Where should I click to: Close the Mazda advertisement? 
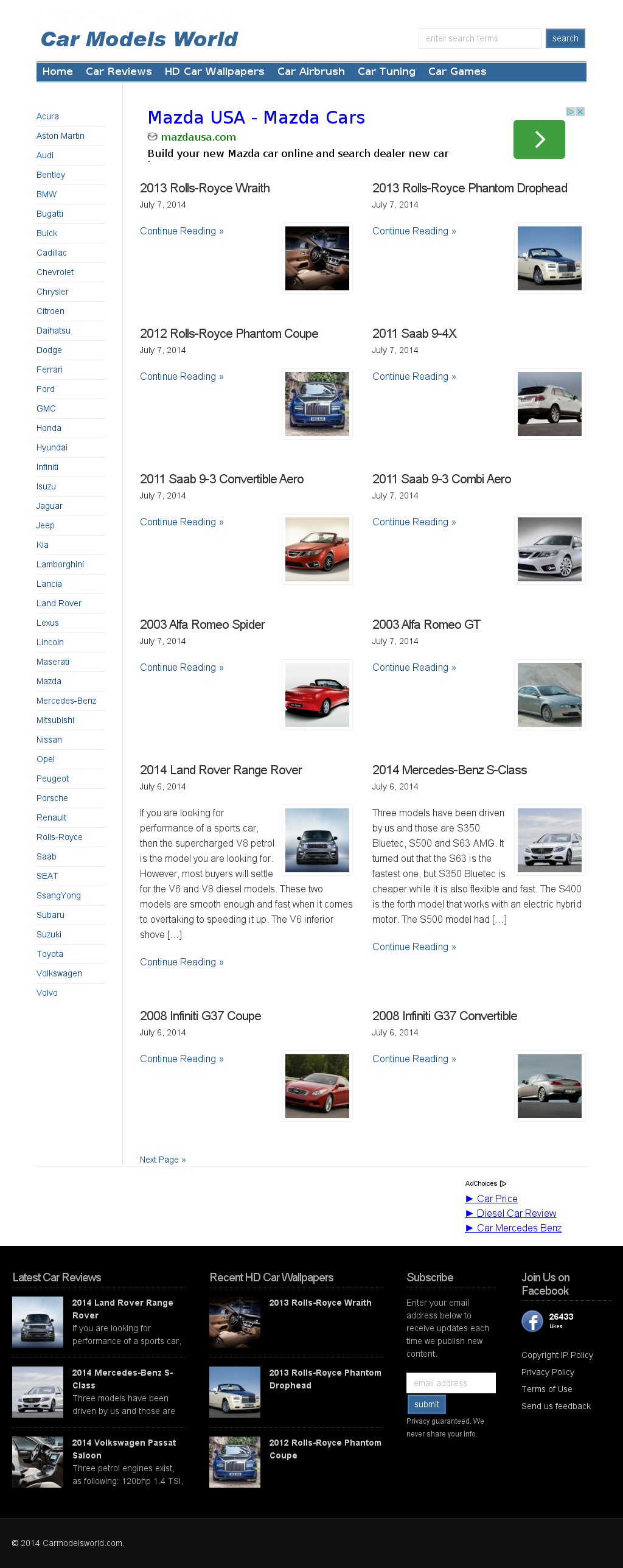580,111
